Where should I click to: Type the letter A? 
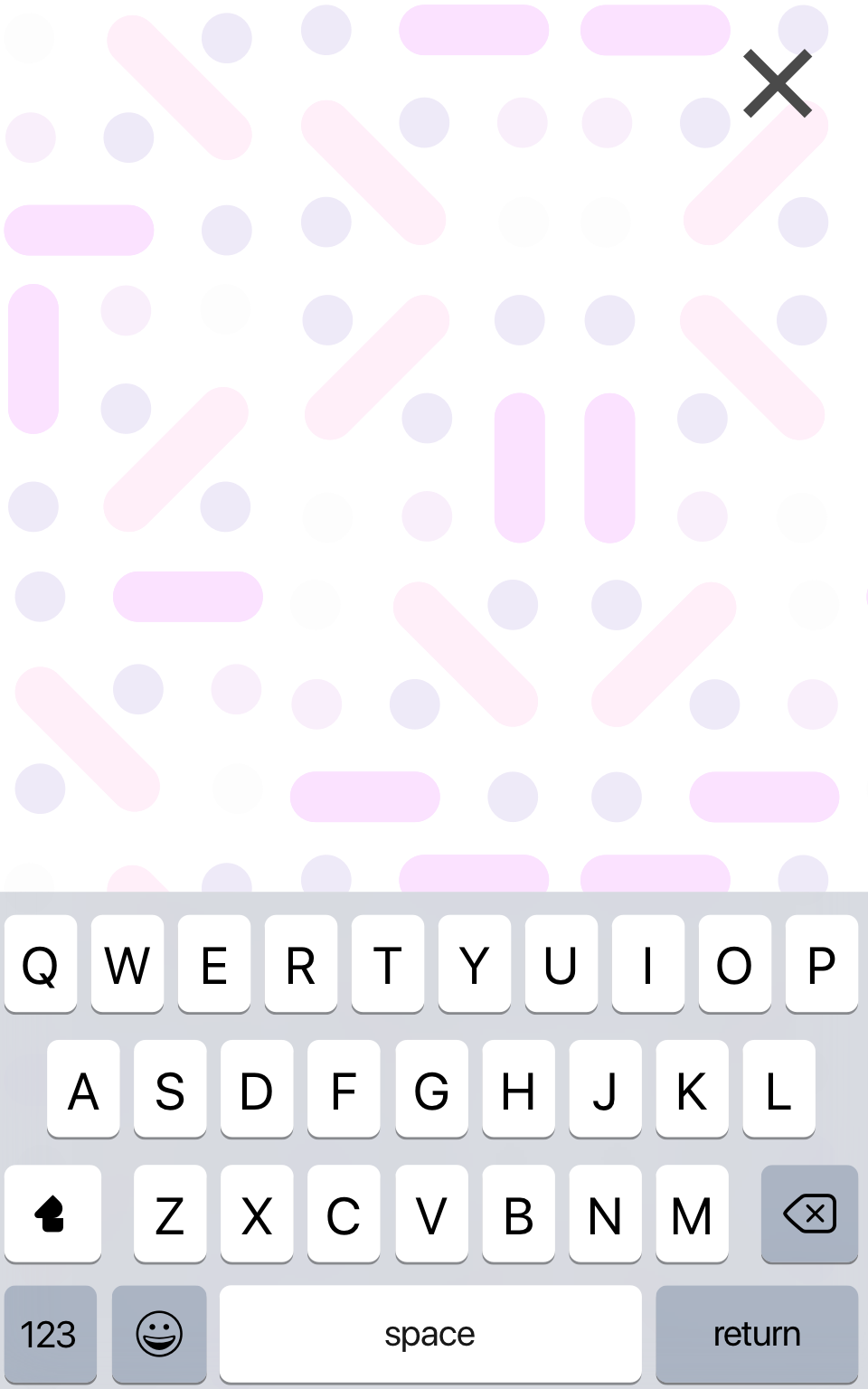(x=83, y=1089)
